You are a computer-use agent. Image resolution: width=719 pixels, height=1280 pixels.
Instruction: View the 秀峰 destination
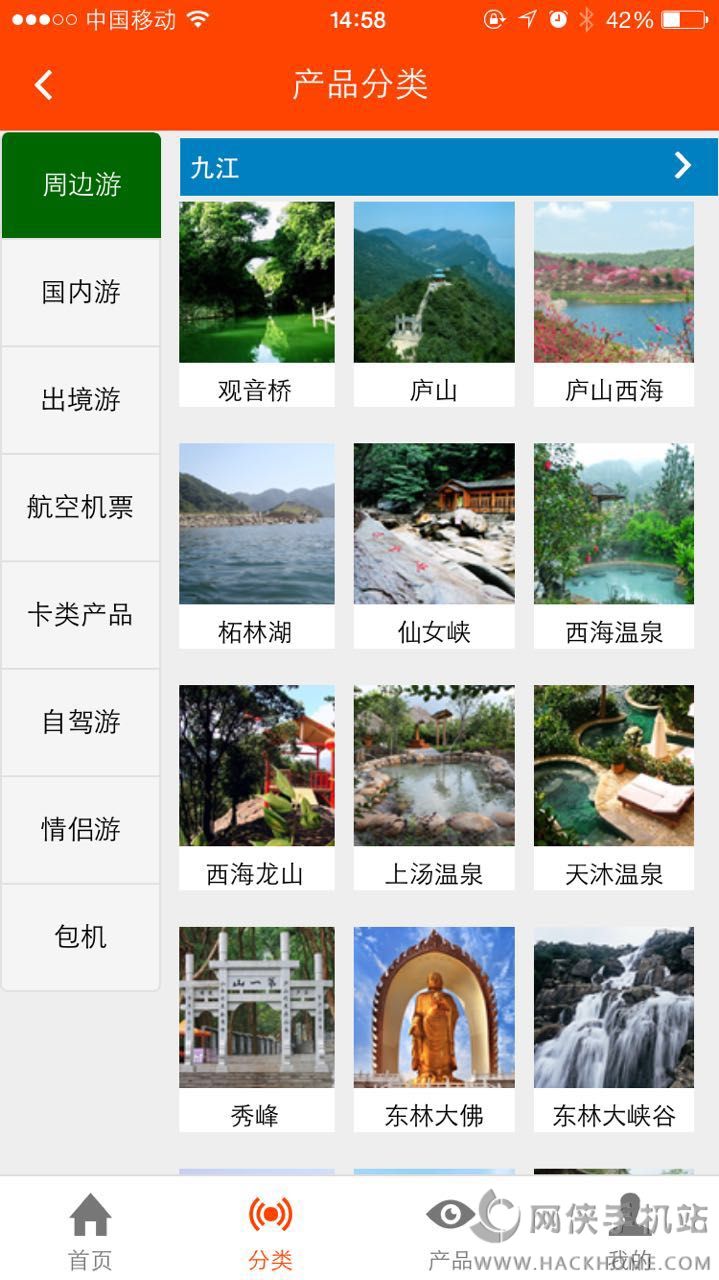pos(256,1028)
